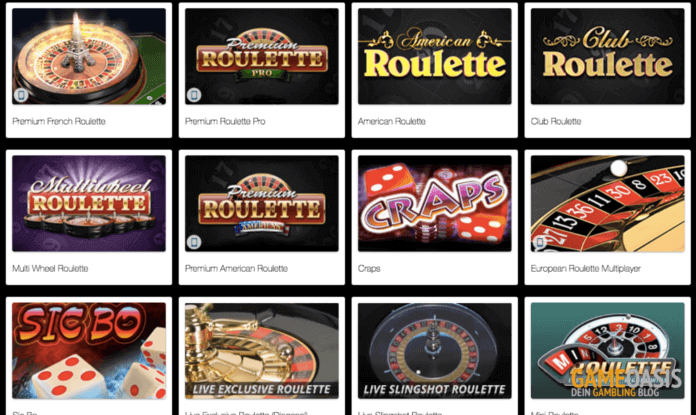Screen dimensions: 696x415
Task: Select the Sic Bo game tile
Action: [89, 350]
